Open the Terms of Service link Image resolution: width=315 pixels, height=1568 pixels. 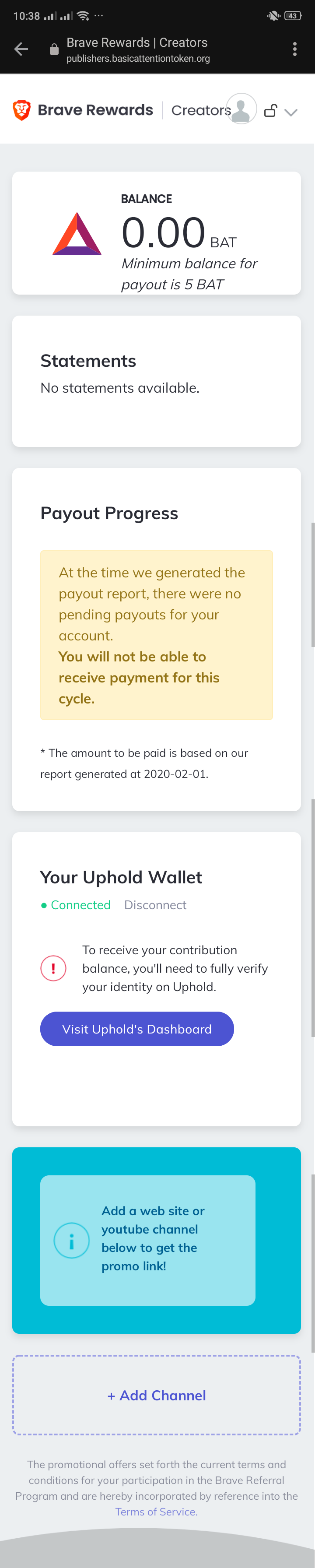[x=156, y=1512]
